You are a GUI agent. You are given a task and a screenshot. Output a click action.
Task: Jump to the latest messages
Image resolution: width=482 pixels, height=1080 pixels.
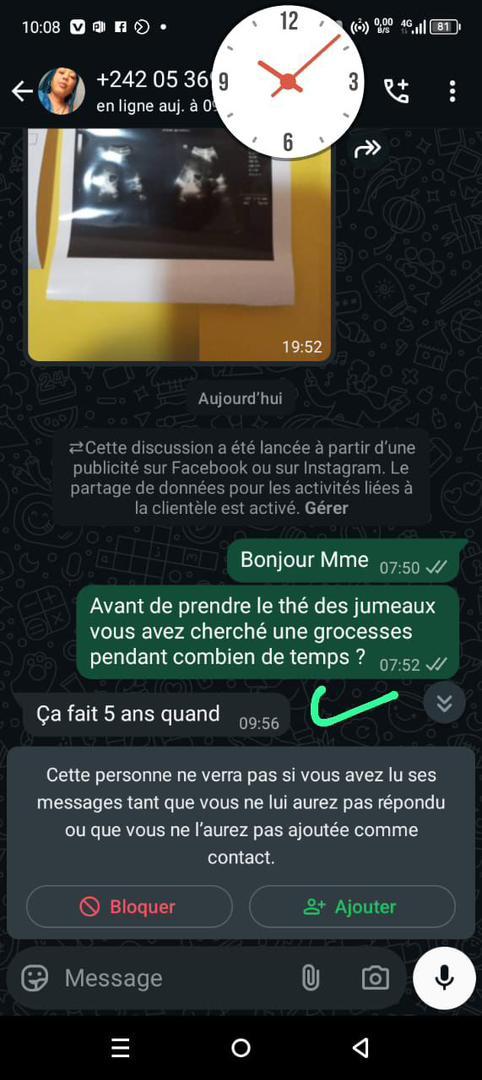[444, 703]
